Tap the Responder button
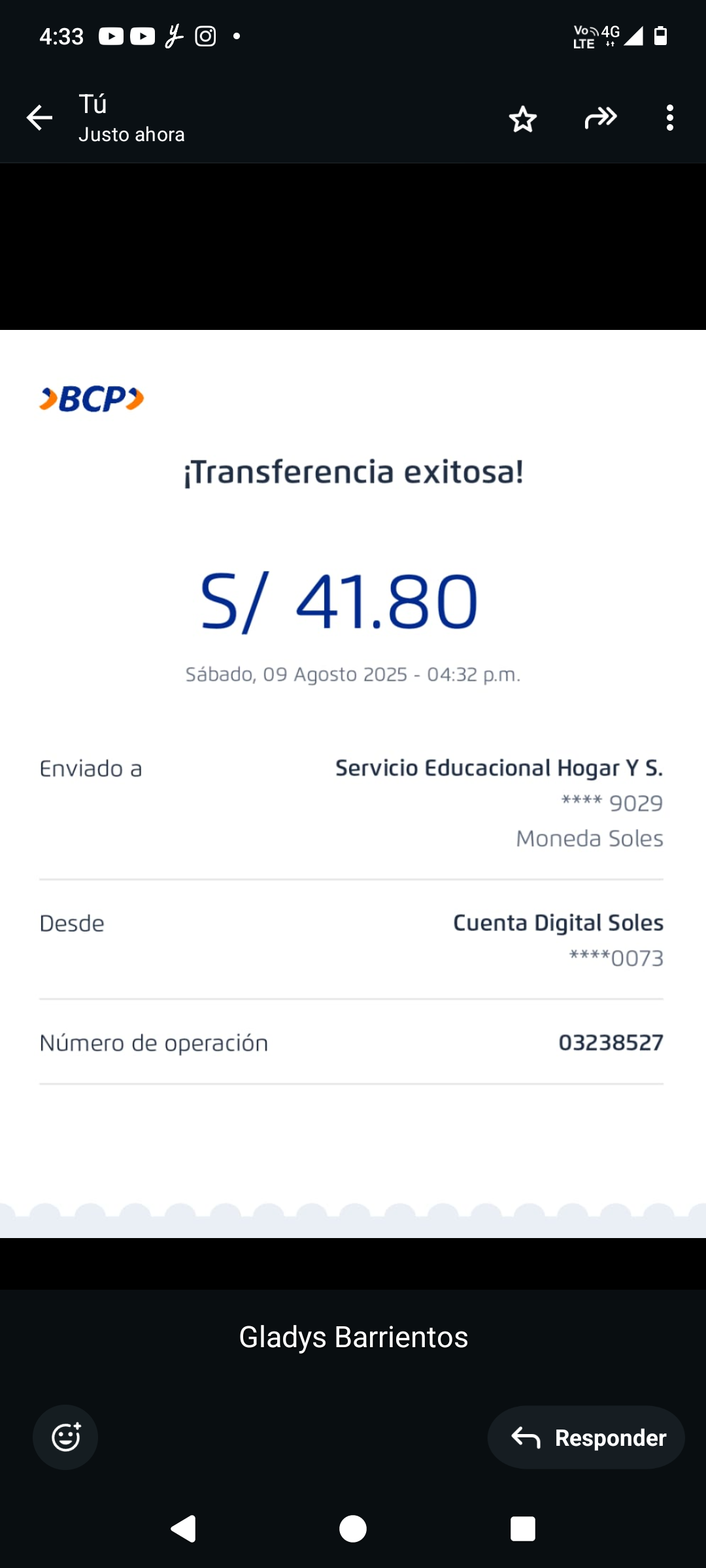706x1568 pixels. pos(586,1437)
